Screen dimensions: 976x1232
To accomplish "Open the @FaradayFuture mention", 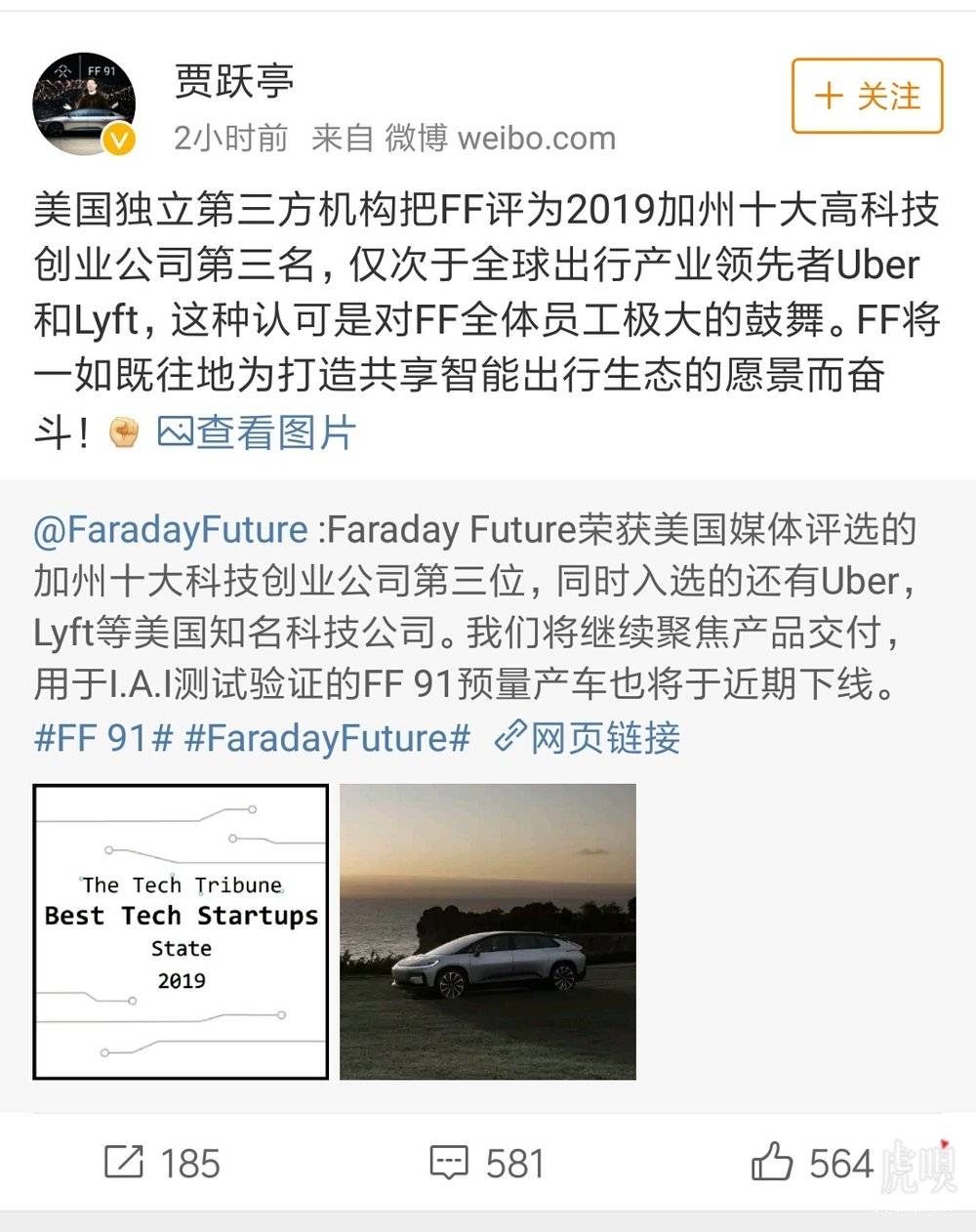I will pos(171,530).
